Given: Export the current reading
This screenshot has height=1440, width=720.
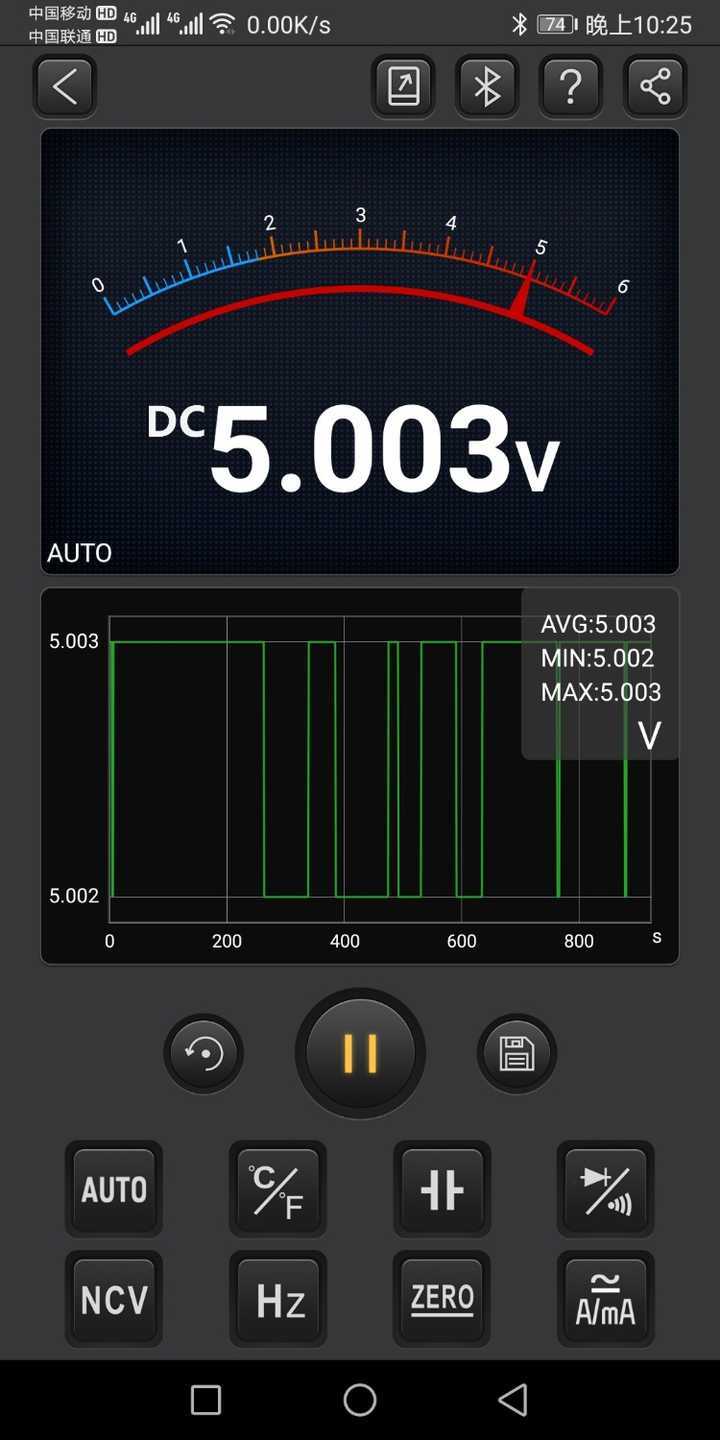Looking at the screenshot, I should pos(403,87).
